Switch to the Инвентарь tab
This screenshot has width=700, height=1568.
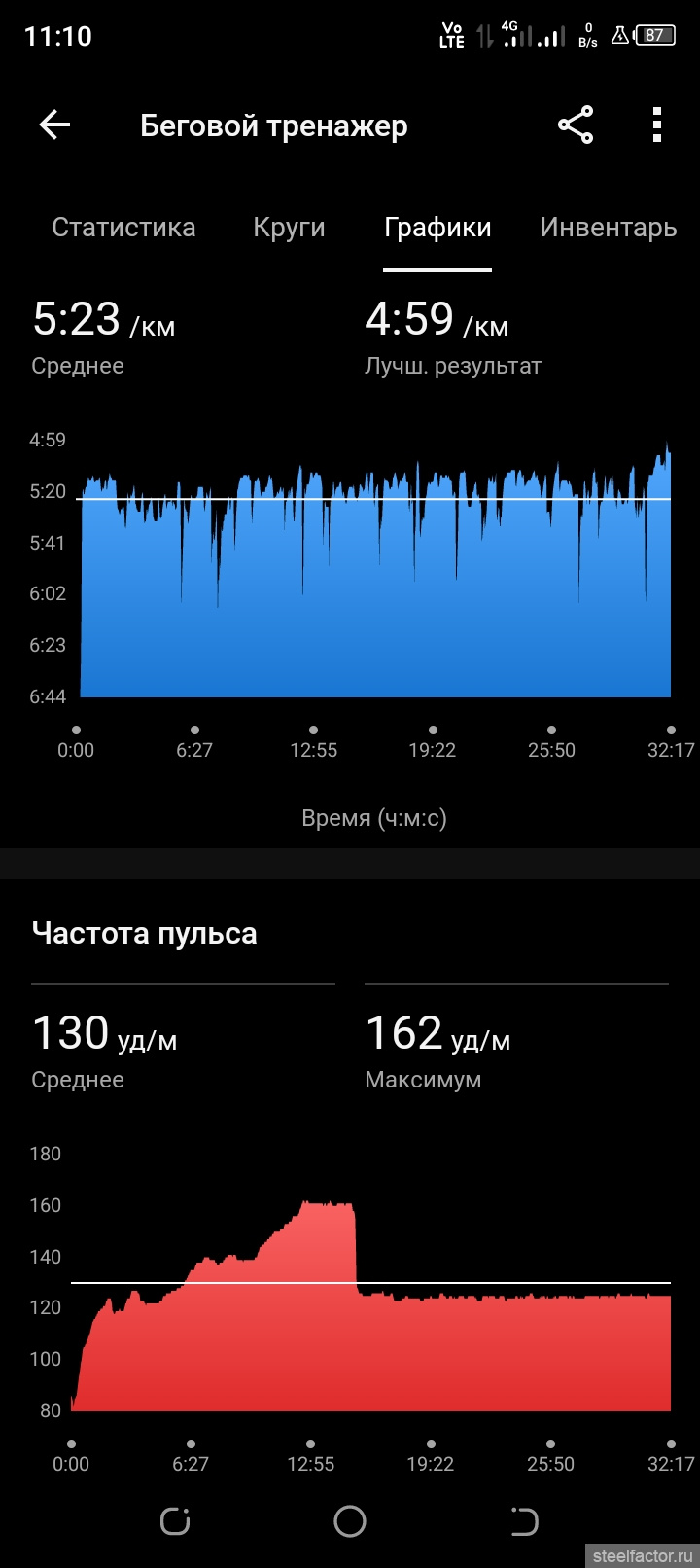[x=608, y=228]
